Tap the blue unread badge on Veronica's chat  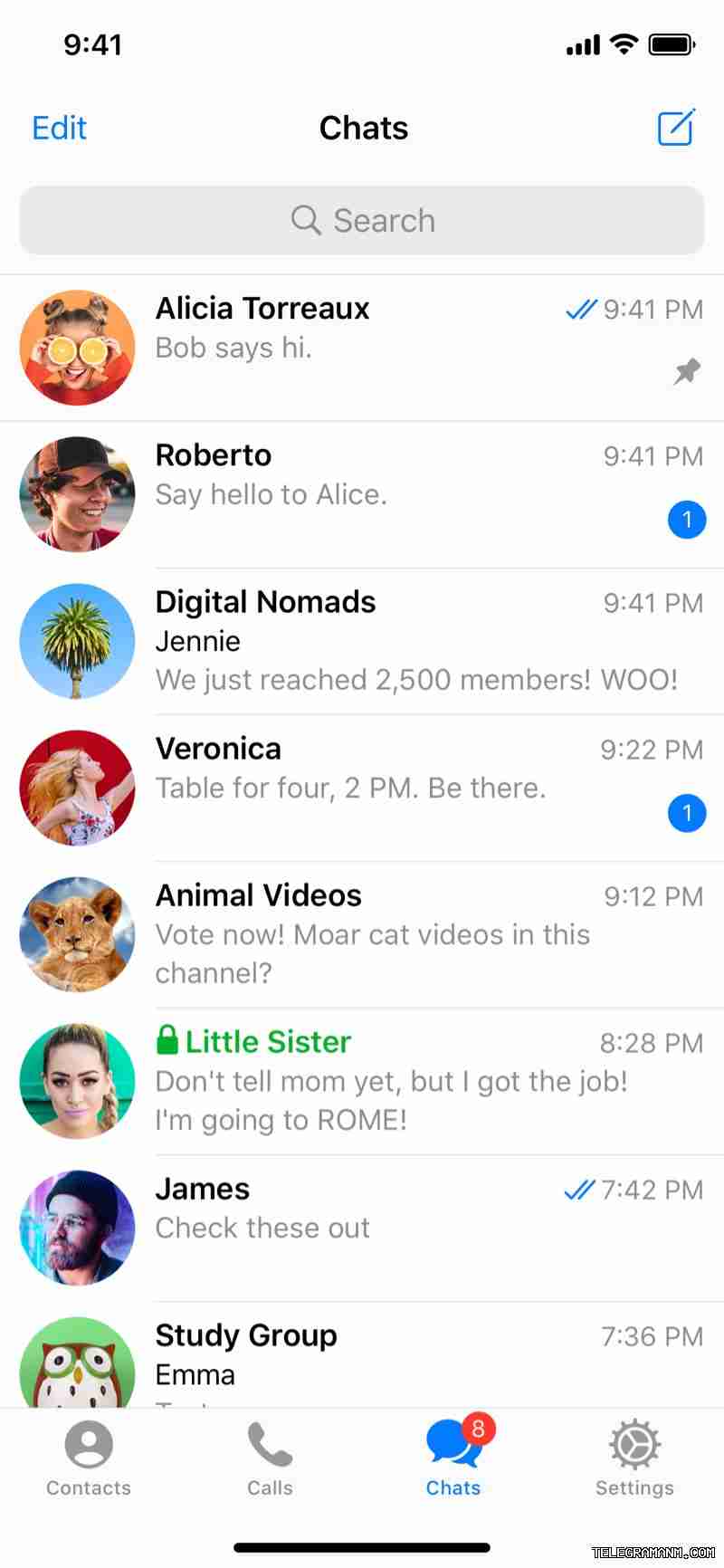coord(687,813)
